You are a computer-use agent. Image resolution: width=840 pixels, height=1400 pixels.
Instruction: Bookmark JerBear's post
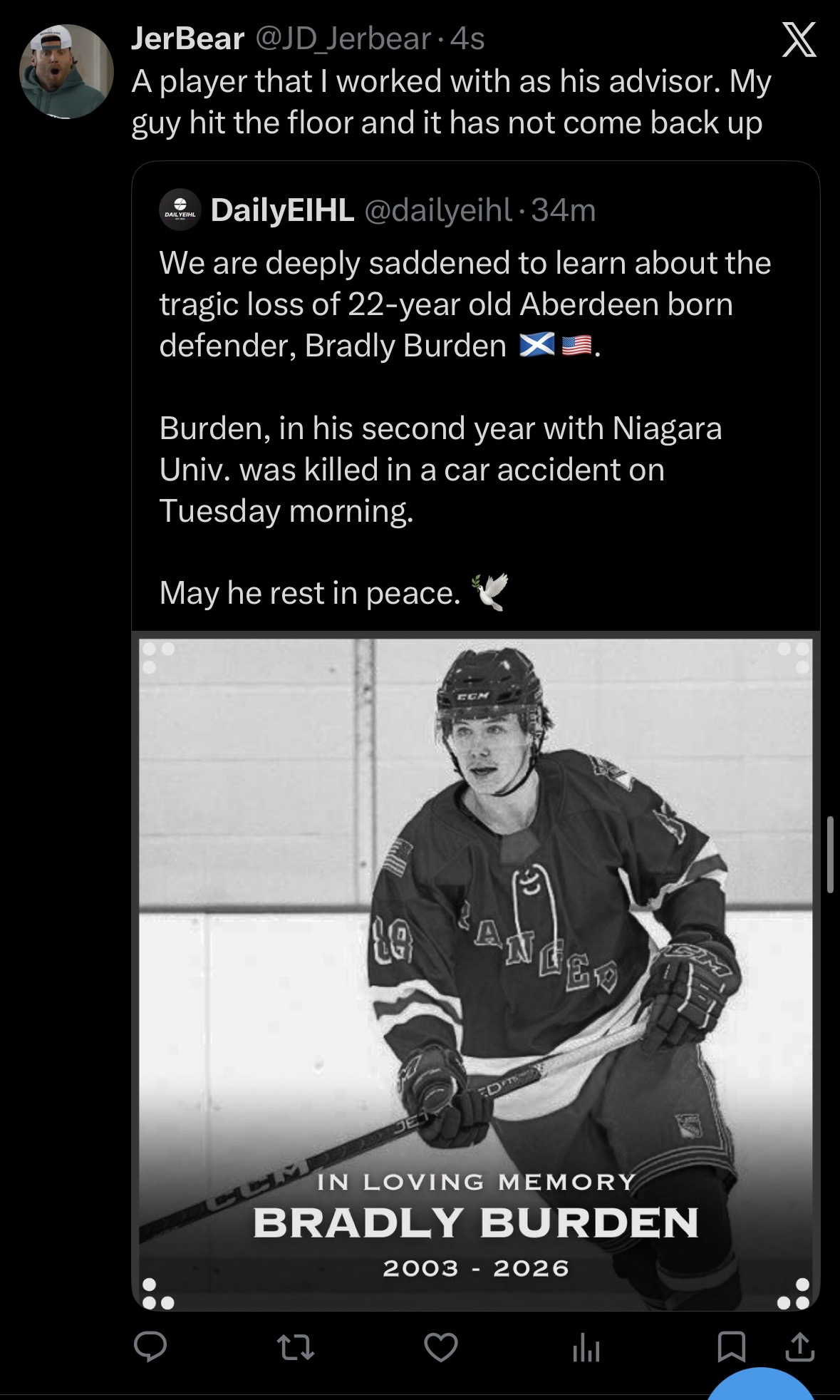point(731,1348)
